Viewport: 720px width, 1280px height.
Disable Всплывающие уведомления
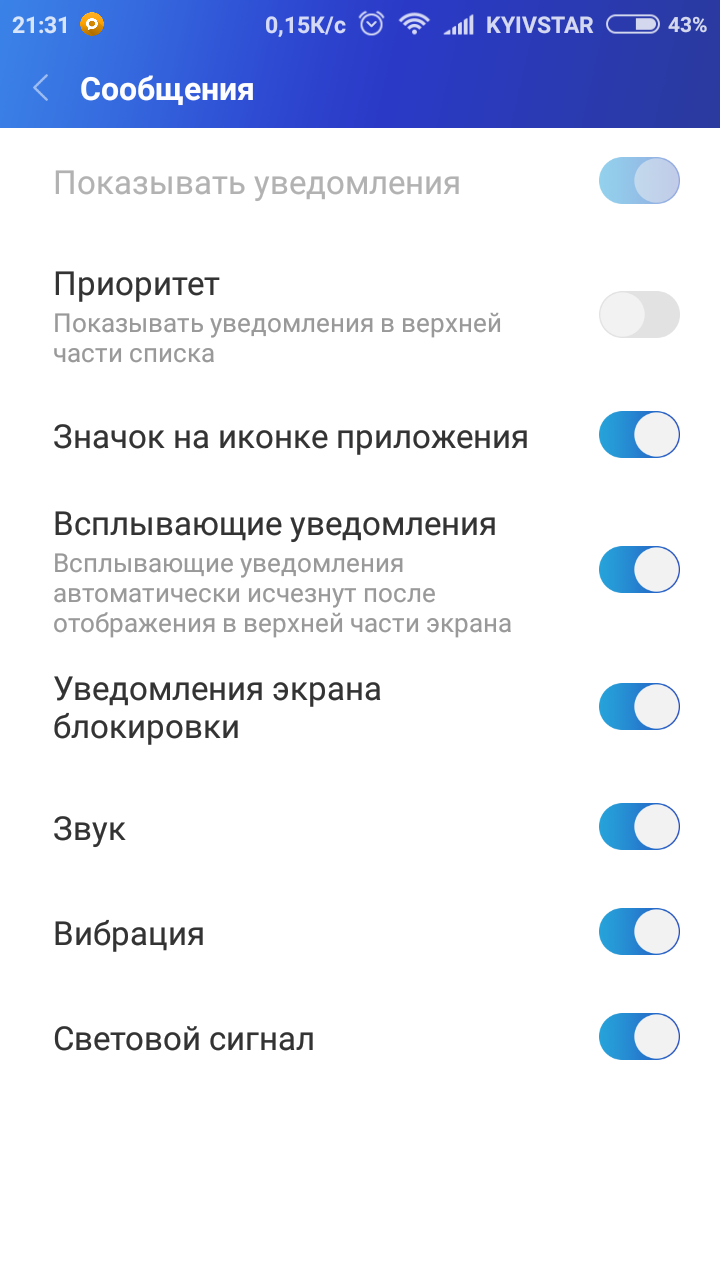coord(639,570)
